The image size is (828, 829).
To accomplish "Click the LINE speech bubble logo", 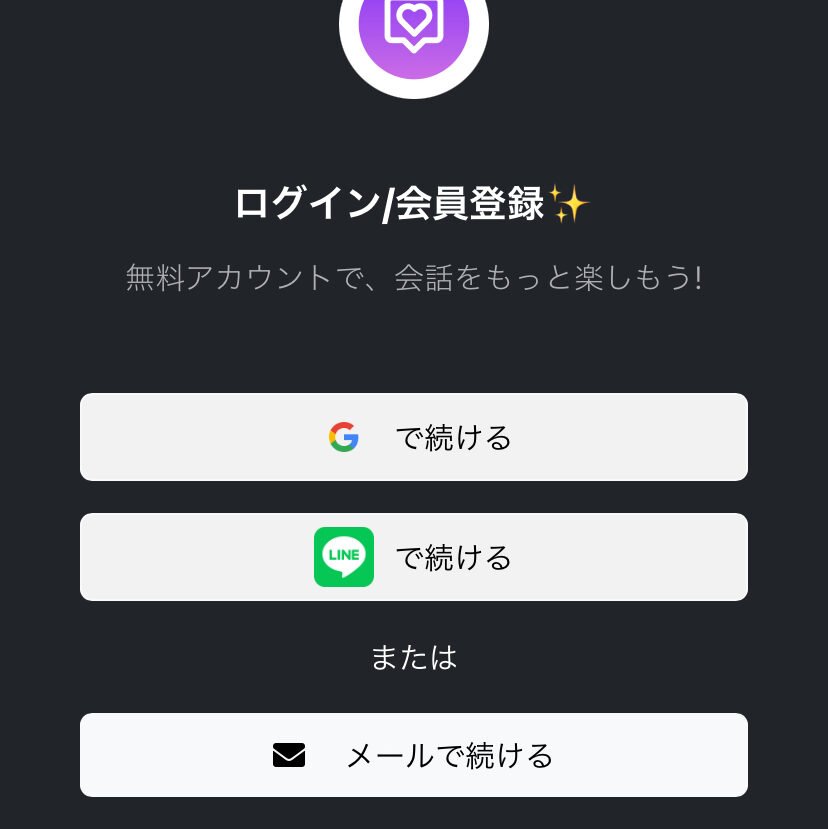I will tap(344, 557).
